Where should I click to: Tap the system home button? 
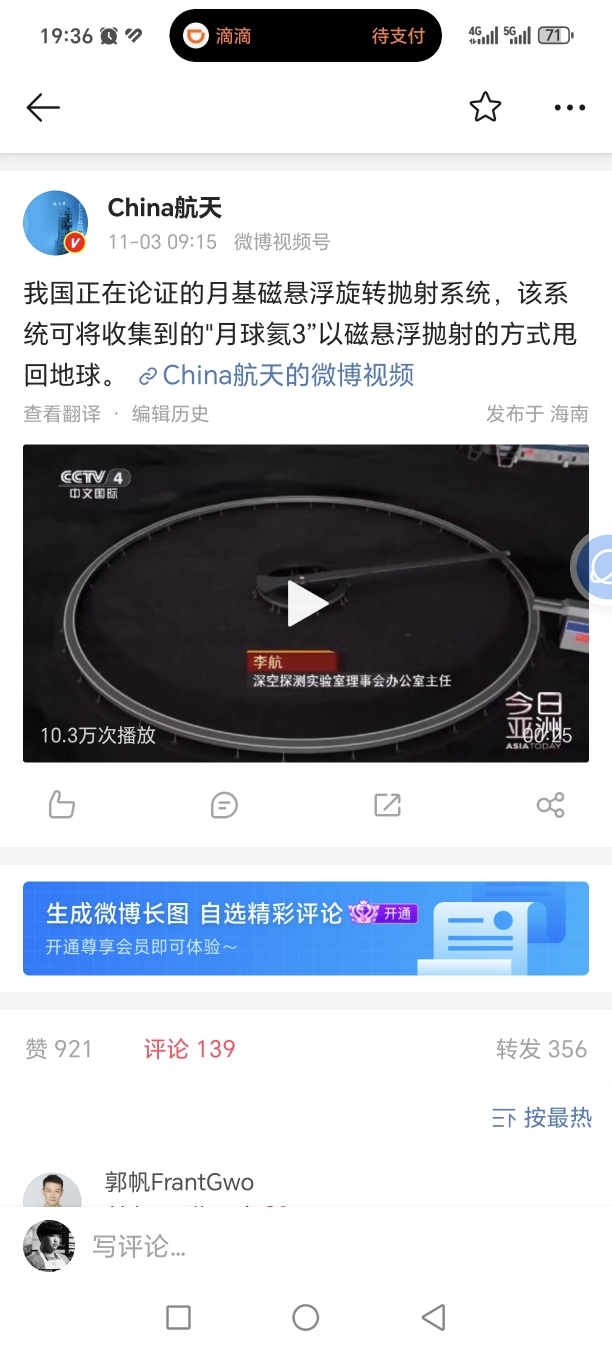(306, 1317)
